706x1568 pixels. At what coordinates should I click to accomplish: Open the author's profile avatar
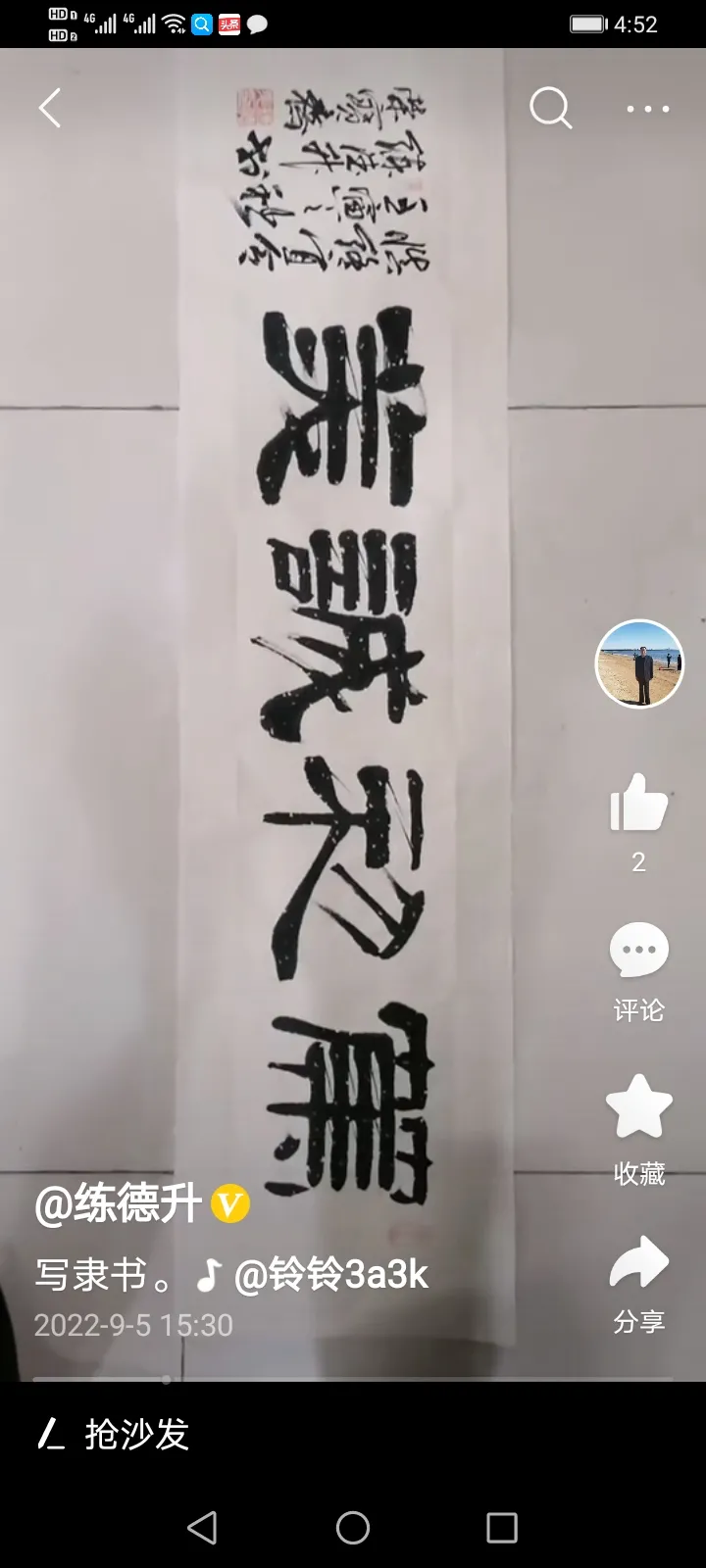[639, 663]
